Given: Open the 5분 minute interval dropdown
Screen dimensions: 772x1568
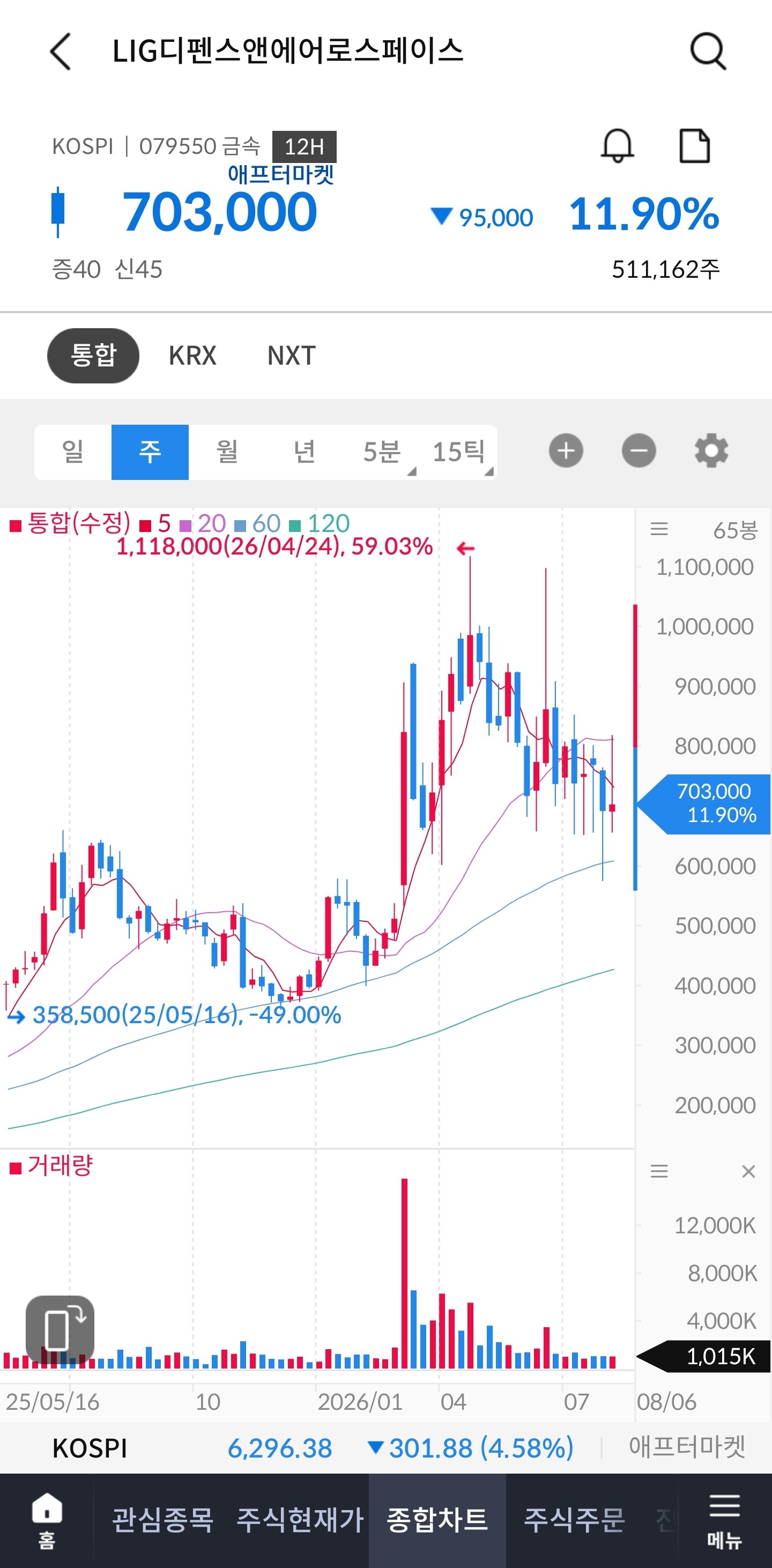Looking at the screenshot, I should (381, 452).
